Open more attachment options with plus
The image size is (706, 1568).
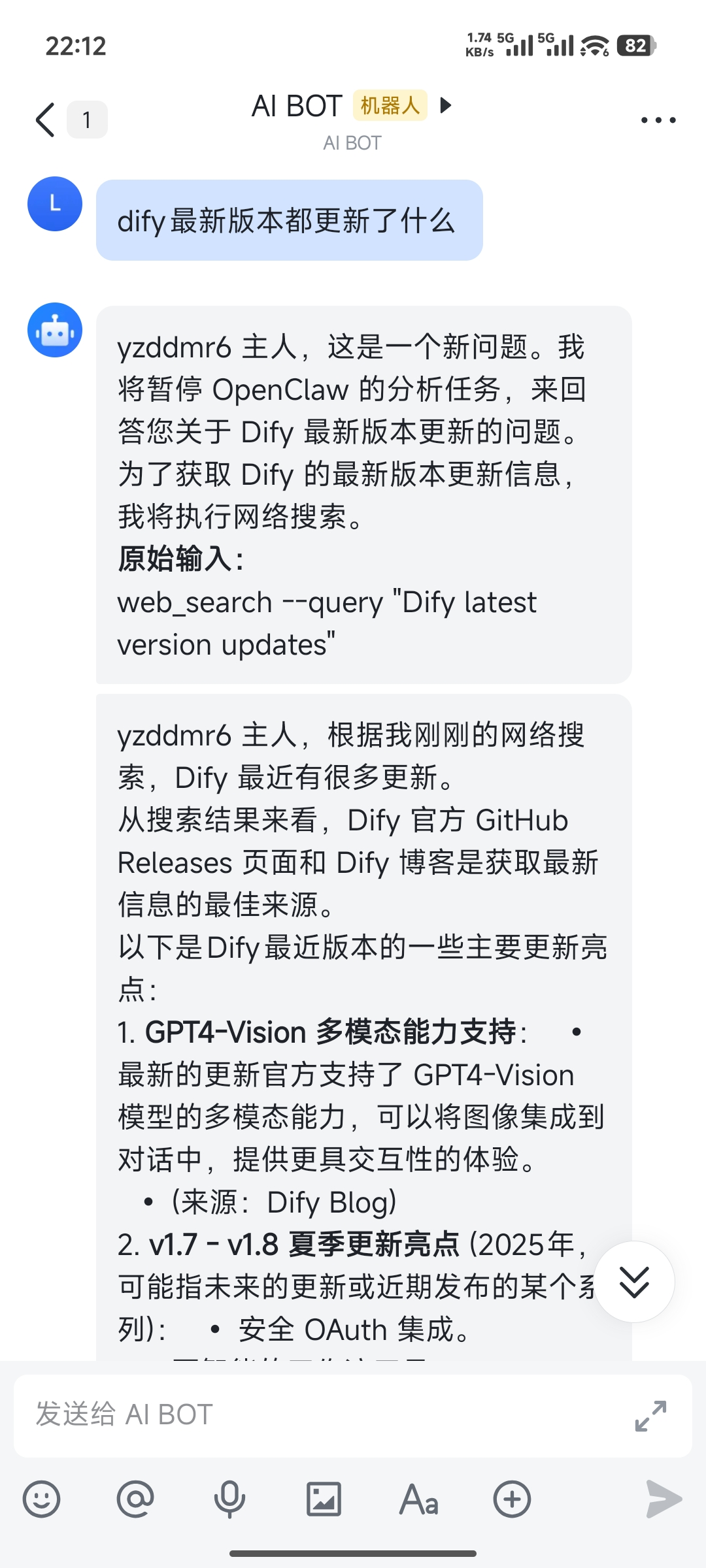(512, 1499)
